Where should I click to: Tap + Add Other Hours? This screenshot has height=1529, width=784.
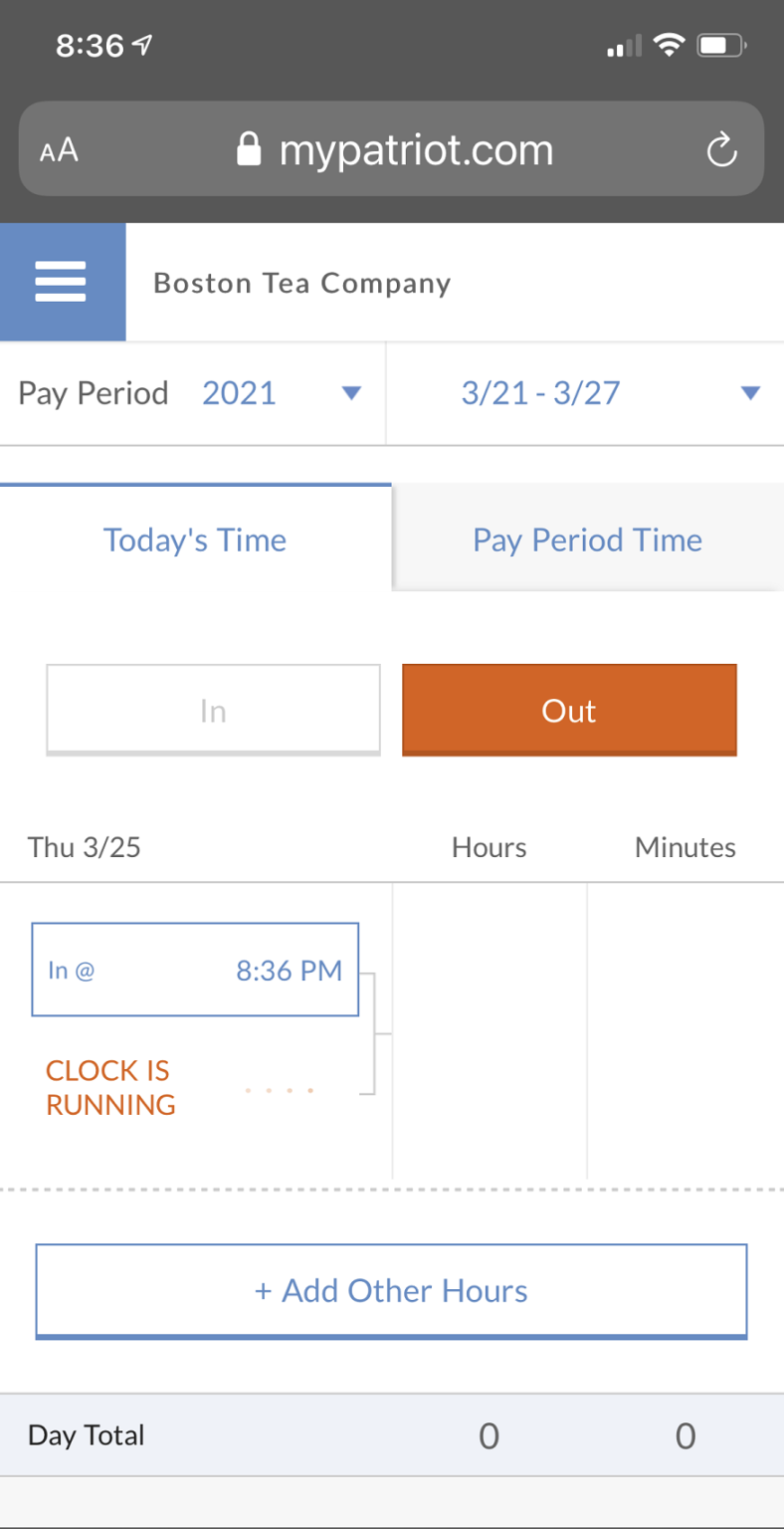pos(392,1290)
